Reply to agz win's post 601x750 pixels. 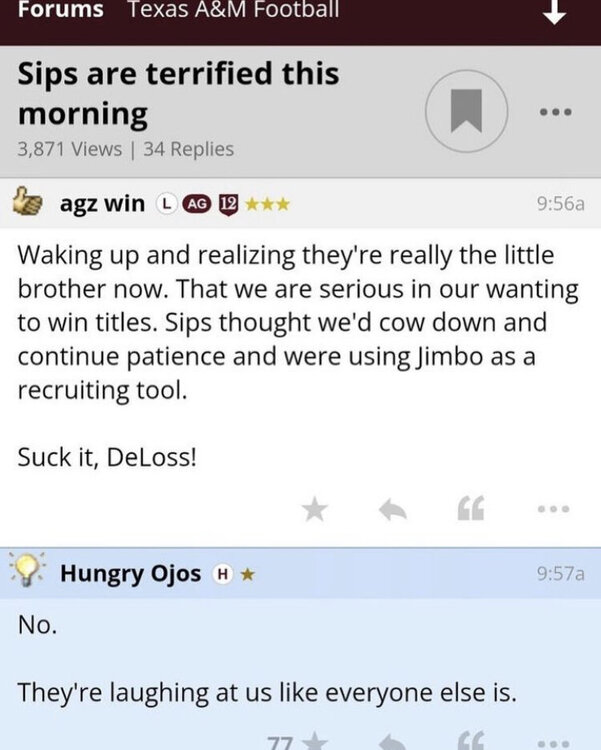pyautogui.click(x=391, y=511)
